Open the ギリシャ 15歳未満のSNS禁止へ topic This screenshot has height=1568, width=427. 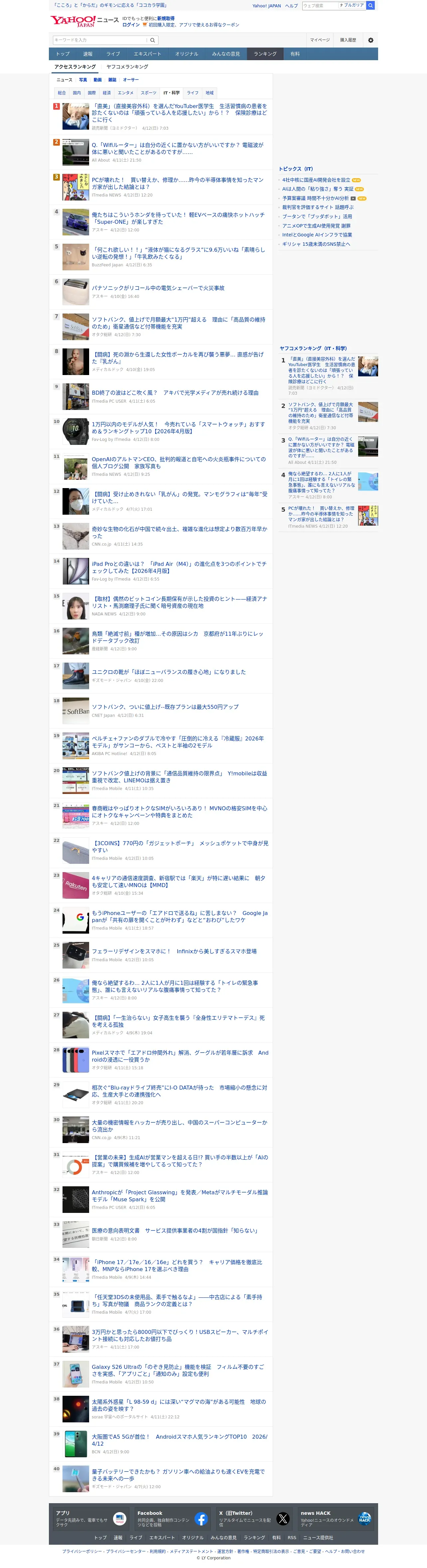[x=316, y=244]
